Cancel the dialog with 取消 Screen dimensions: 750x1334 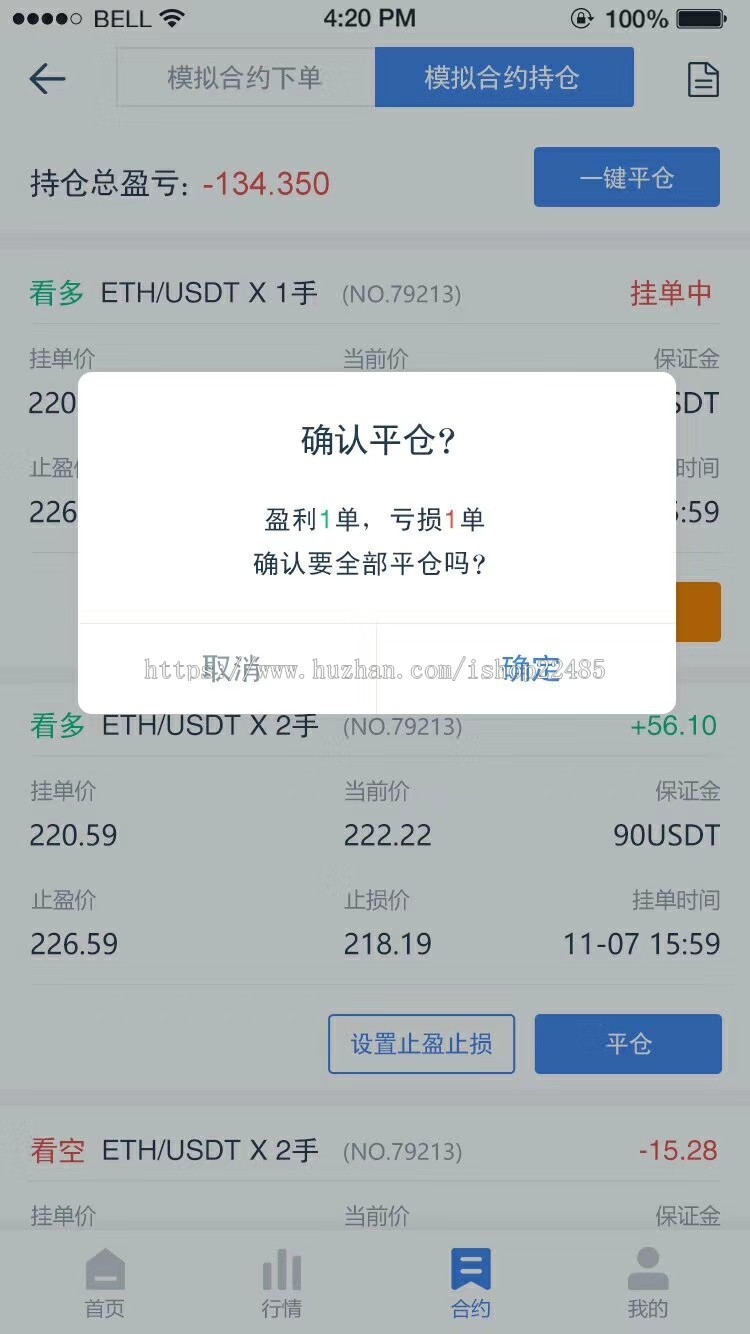click(x=230, y=668)
